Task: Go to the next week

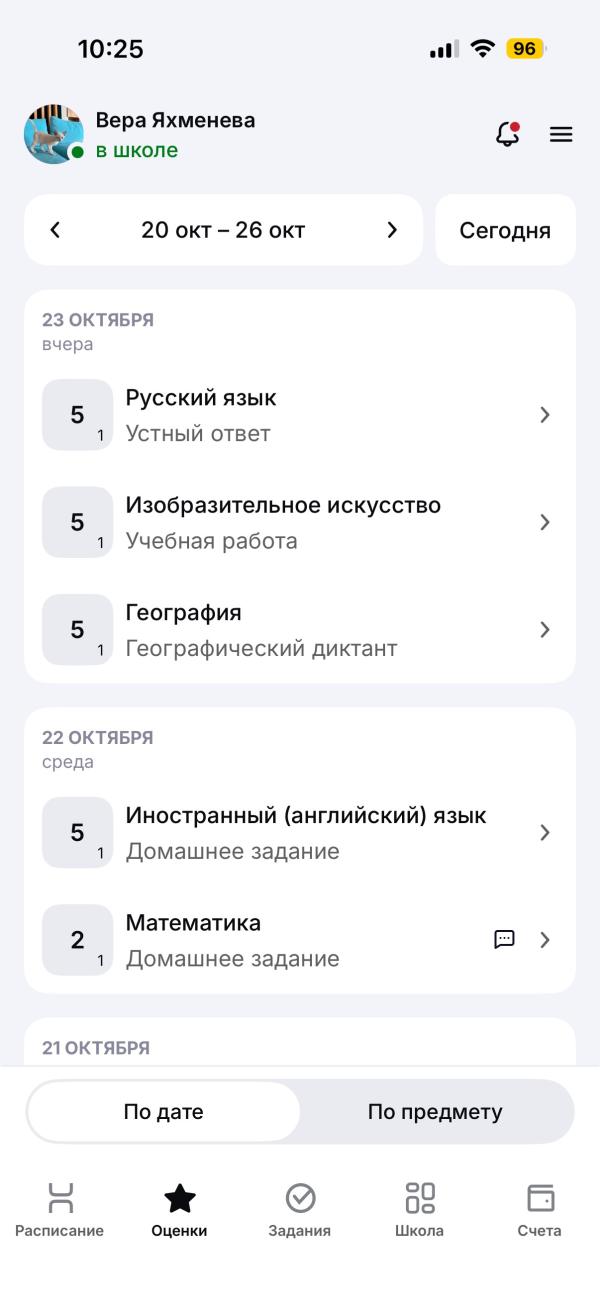Action: (x=392, y=230)
